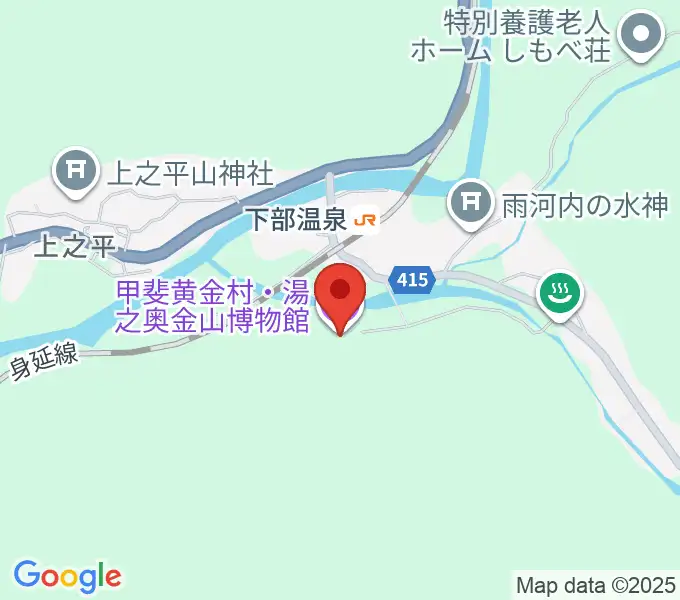This screenshot has height=600, width=680.
Task: Tap the 雨河内の水神 shrine marker
Action: coord(468,204)
